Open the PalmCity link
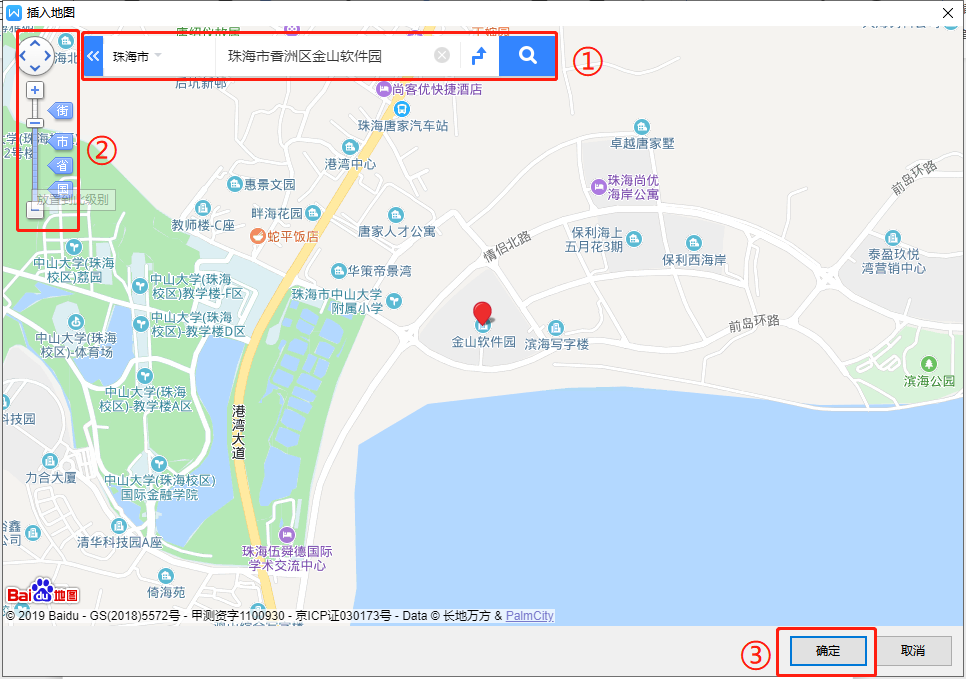This screenshot has width=966, height=679. pos(529,616)
